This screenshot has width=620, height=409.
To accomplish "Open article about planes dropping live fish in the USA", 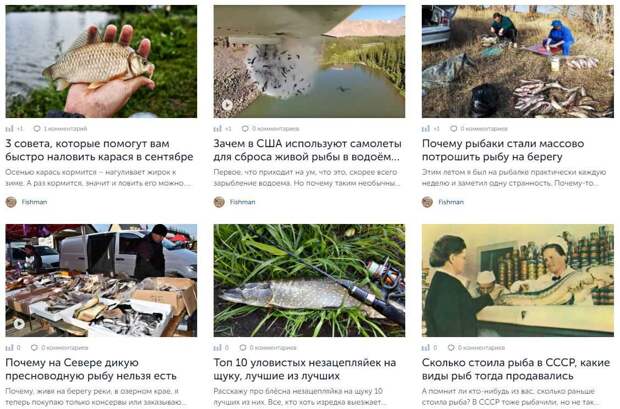I will [308, 150].
